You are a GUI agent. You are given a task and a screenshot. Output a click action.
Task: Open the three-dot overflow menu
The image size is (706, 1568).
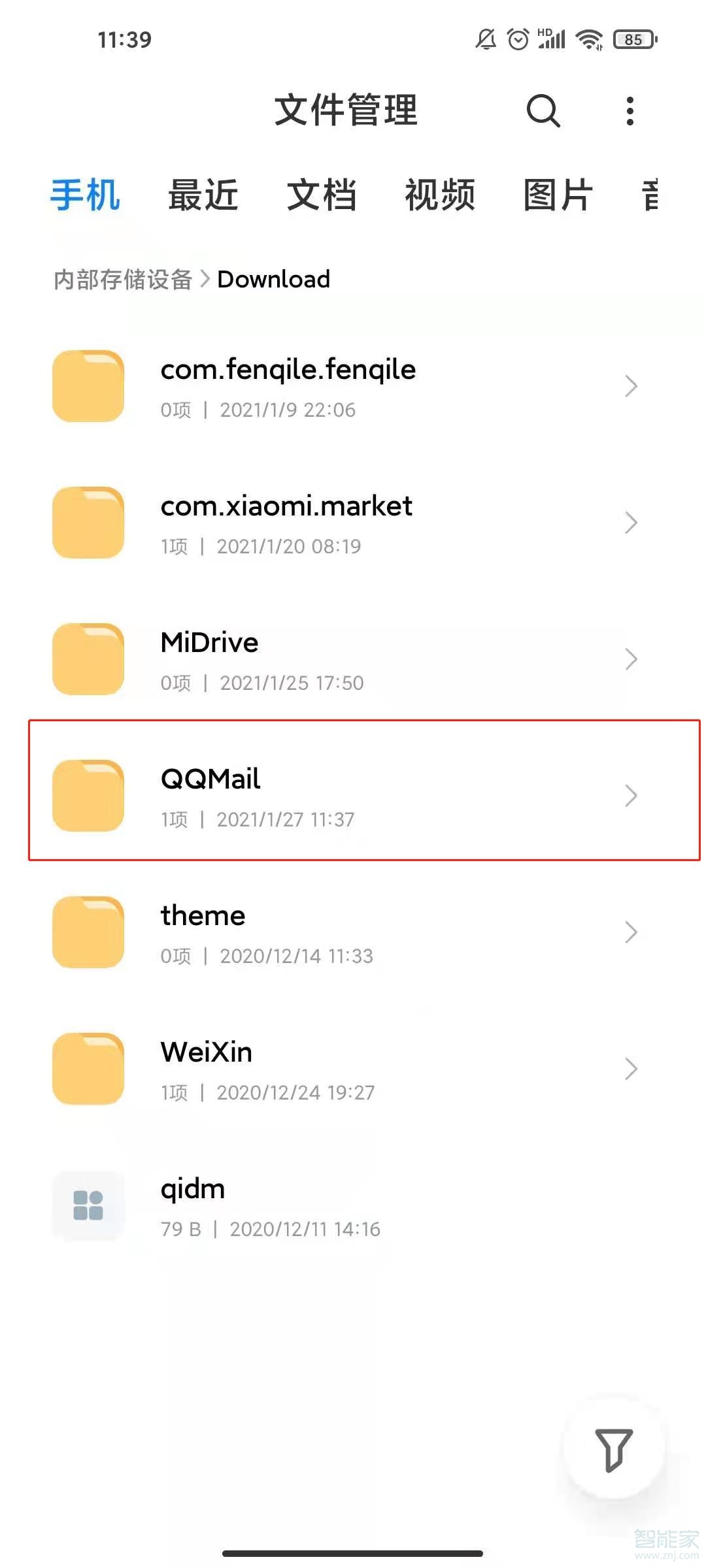[x=630, y=111]
